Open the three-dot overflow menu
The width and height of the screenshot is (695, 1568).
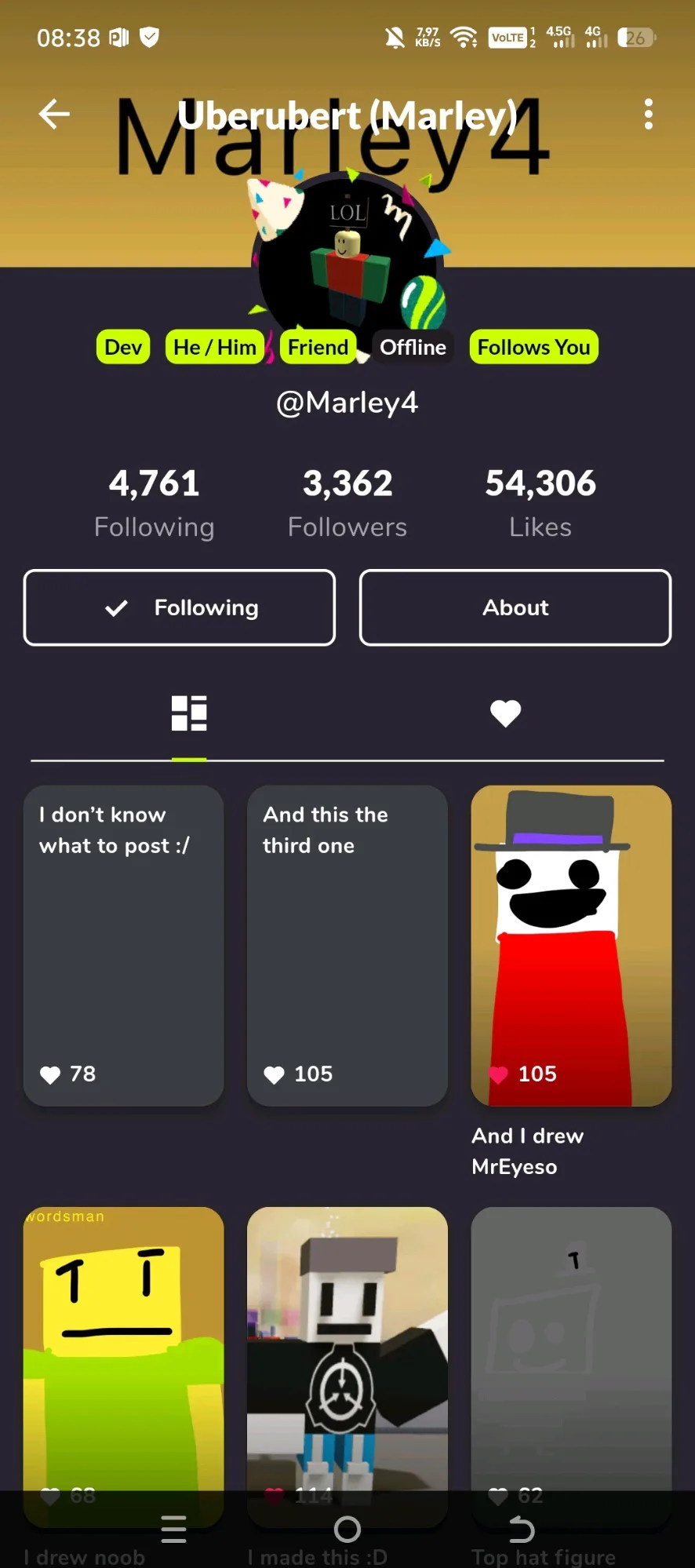click(648, 115)
